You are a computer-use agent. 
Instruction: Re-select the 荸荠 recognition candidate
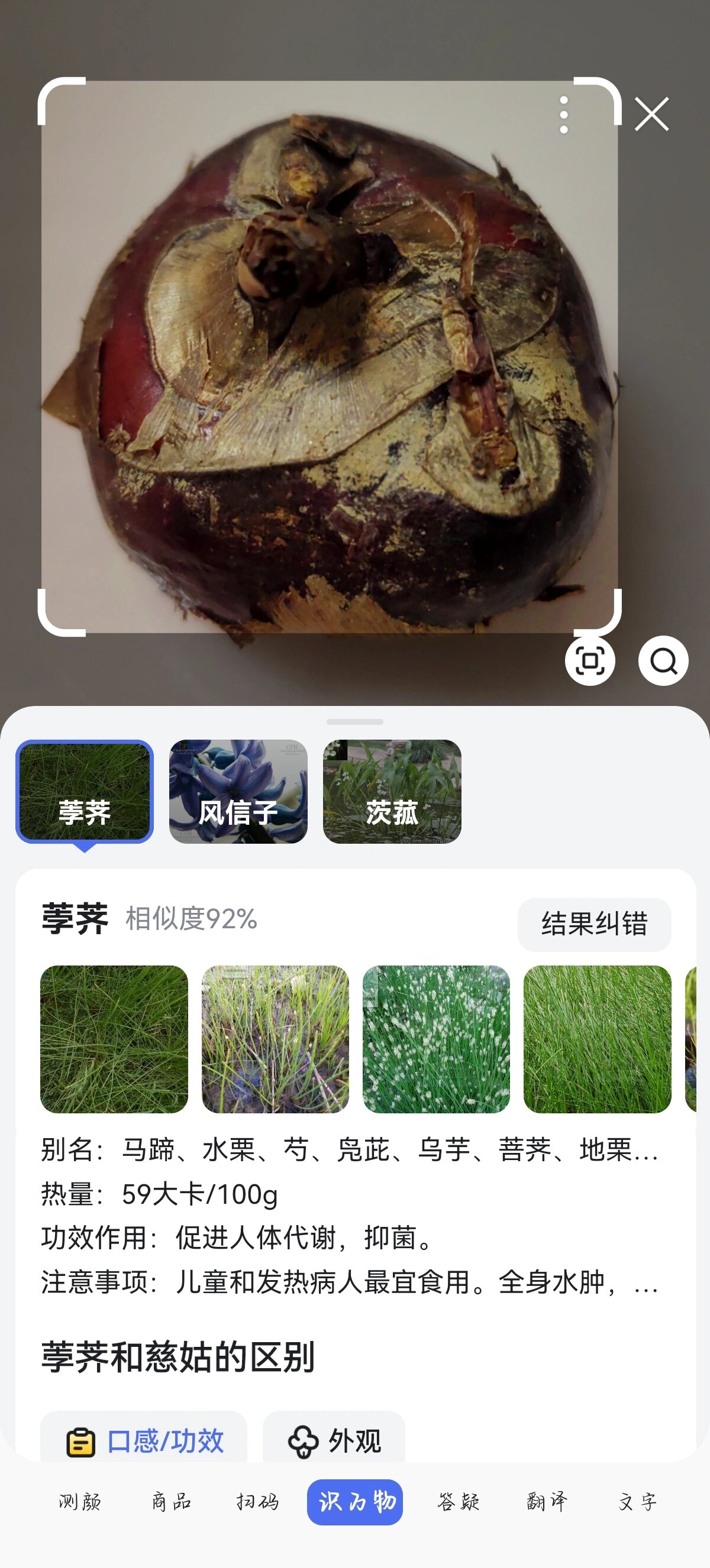point(82,793)
